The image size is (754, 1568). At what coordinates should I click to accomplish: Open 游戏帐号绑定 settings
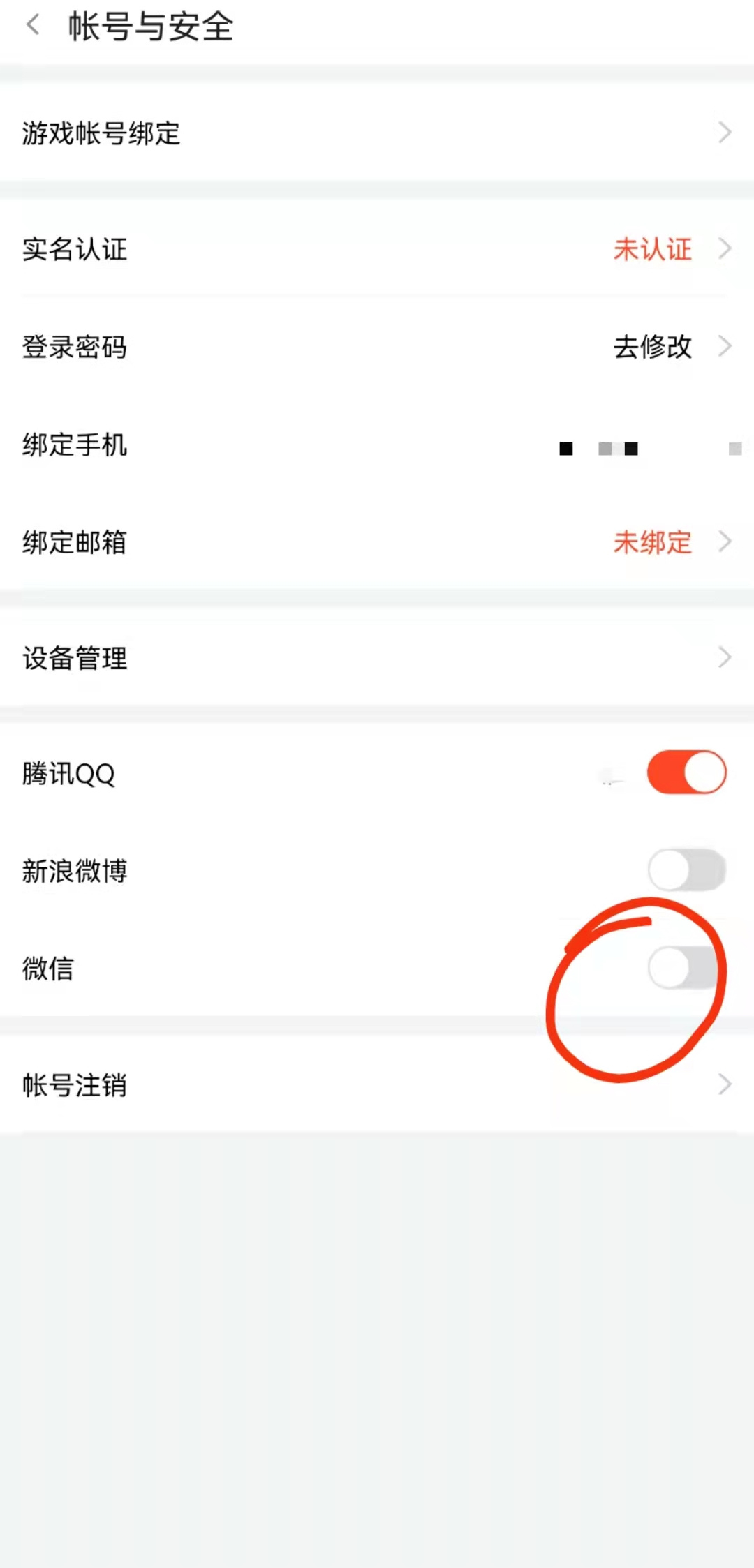click(x=377, y=132)
